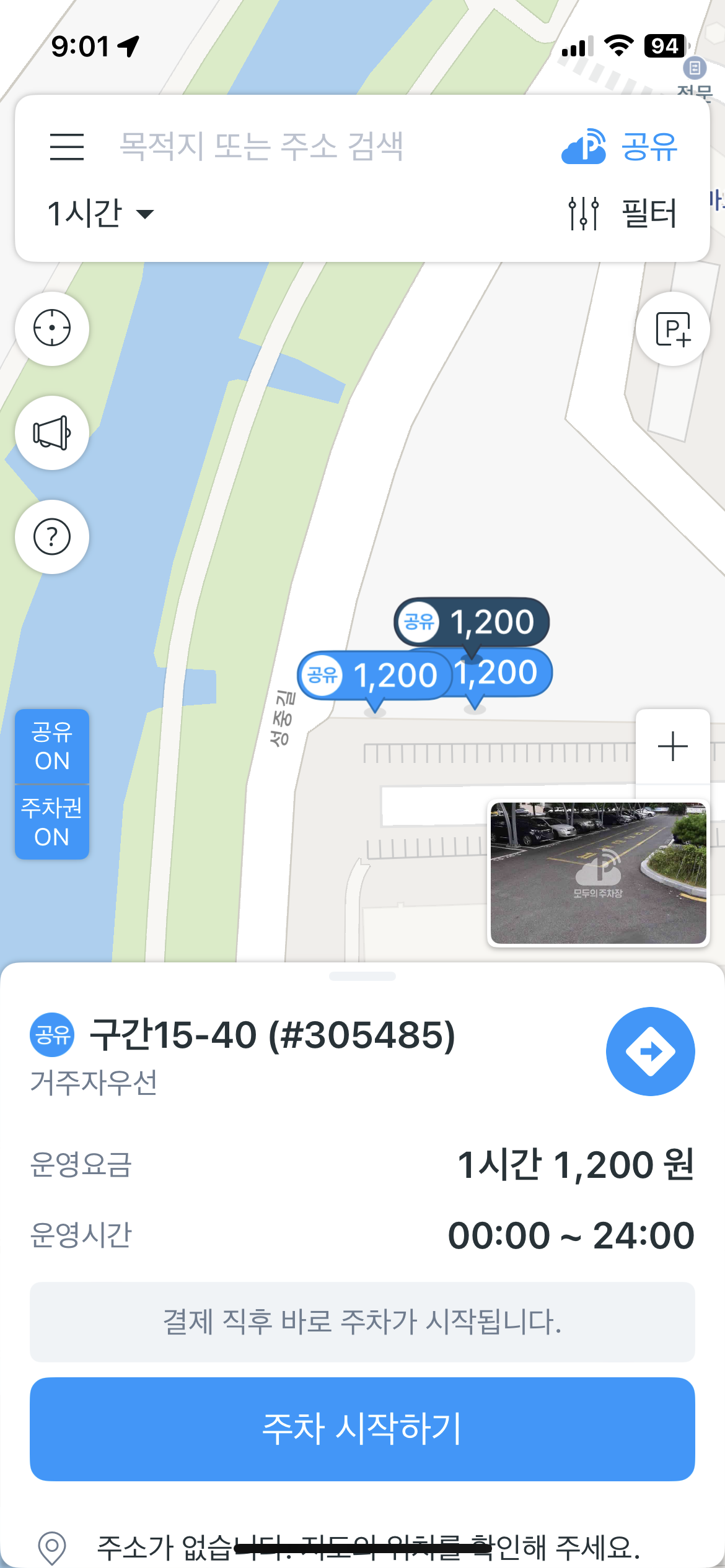
Task: Tap the 주차 시작하기 button
Action: [x=362, y=1429]
